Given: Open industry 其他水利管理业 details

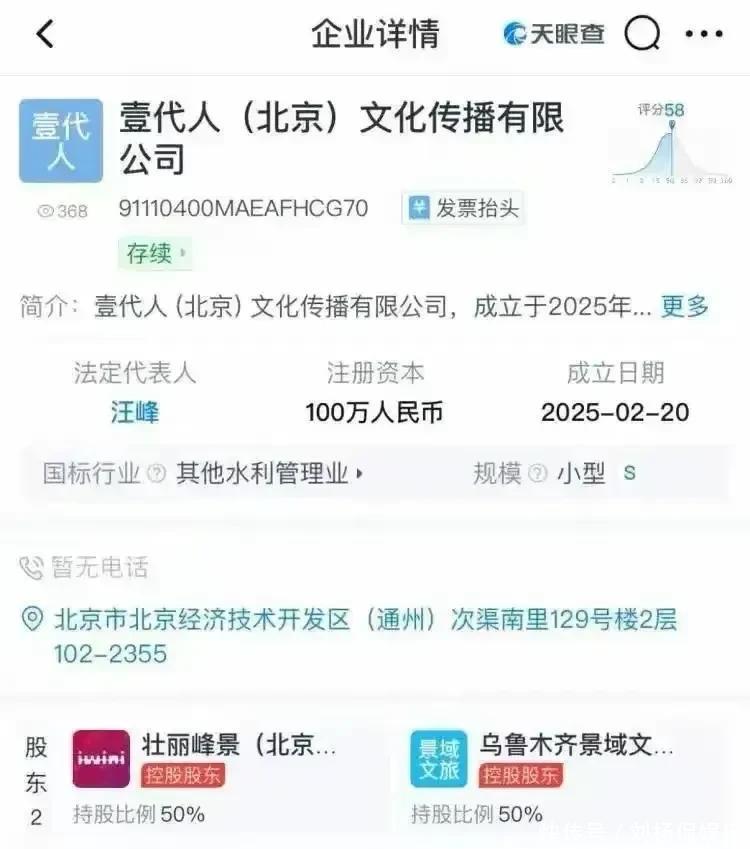Looking at the screenshot, I should 270,473.
